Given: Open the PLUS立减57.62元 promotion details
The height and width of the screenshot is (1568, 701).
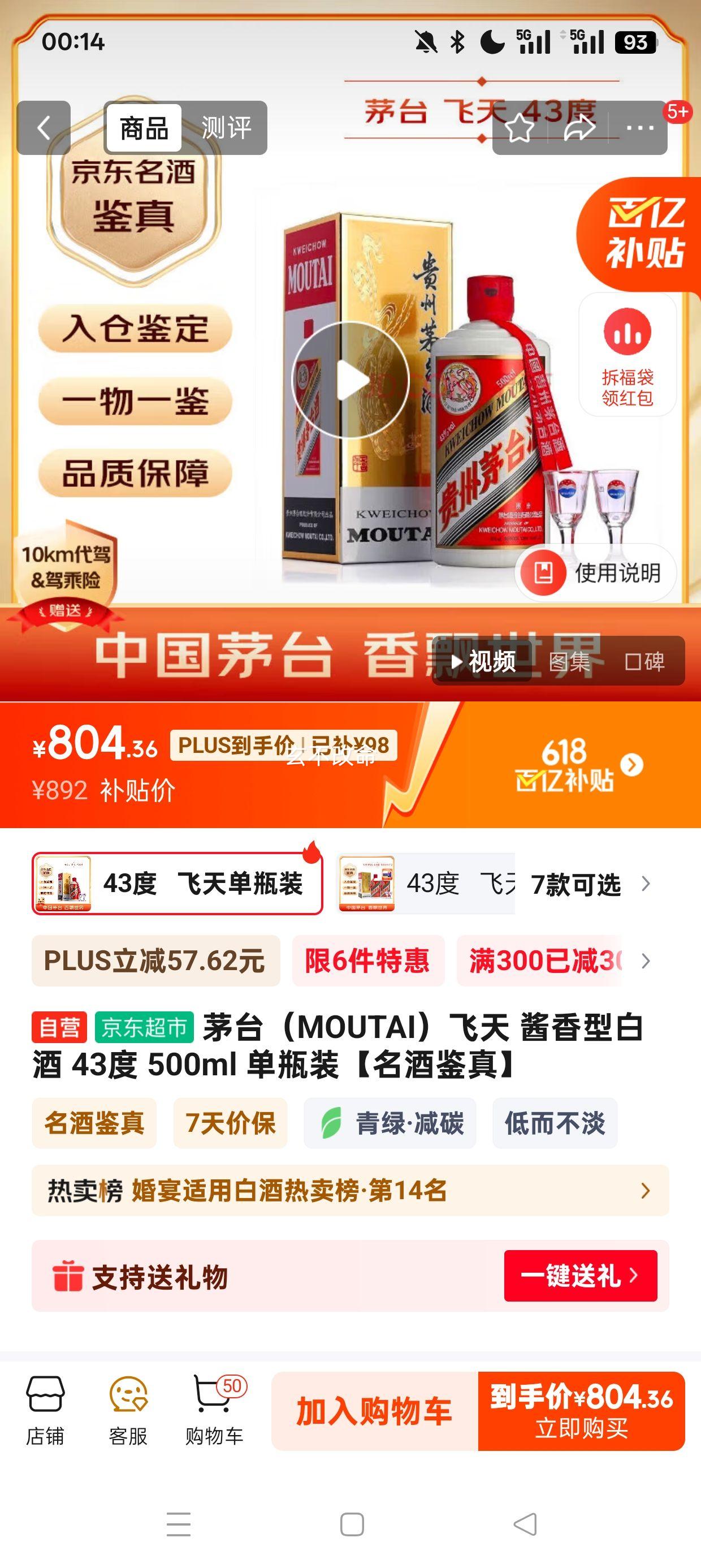Looking at the screenshot, I should pos(156,961).
